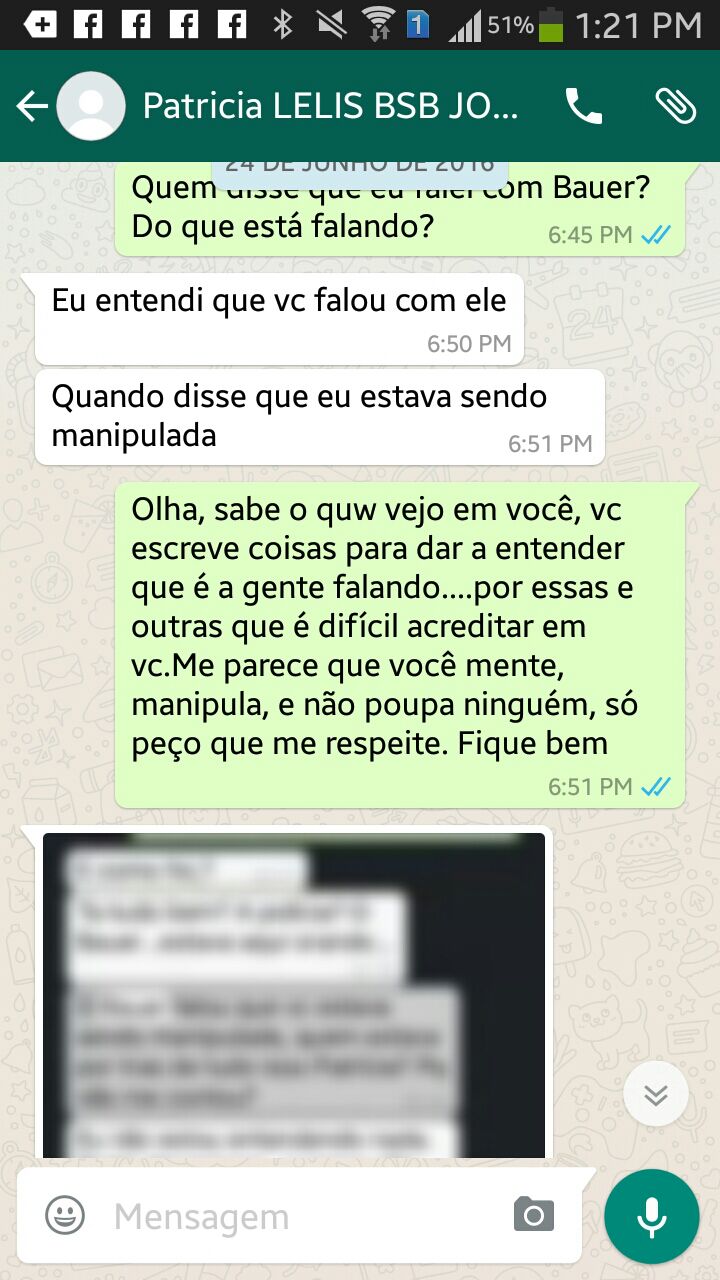Open the attachment paperclip menu
This screenshot has width=720, height=1280.
675,106
